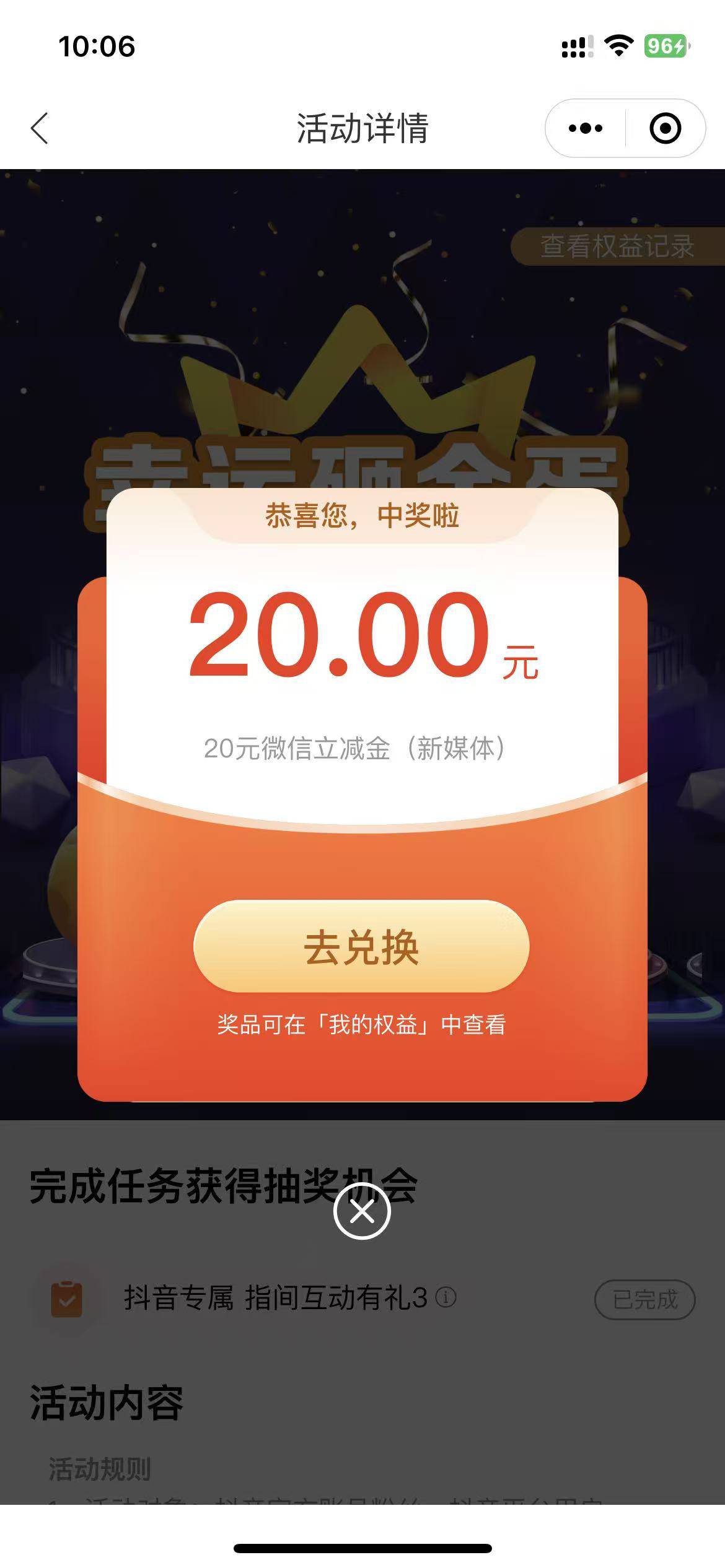Go back using the top-left arrow
The image size is (725, 1568).
pyautogui.click(x=39, y=128)
